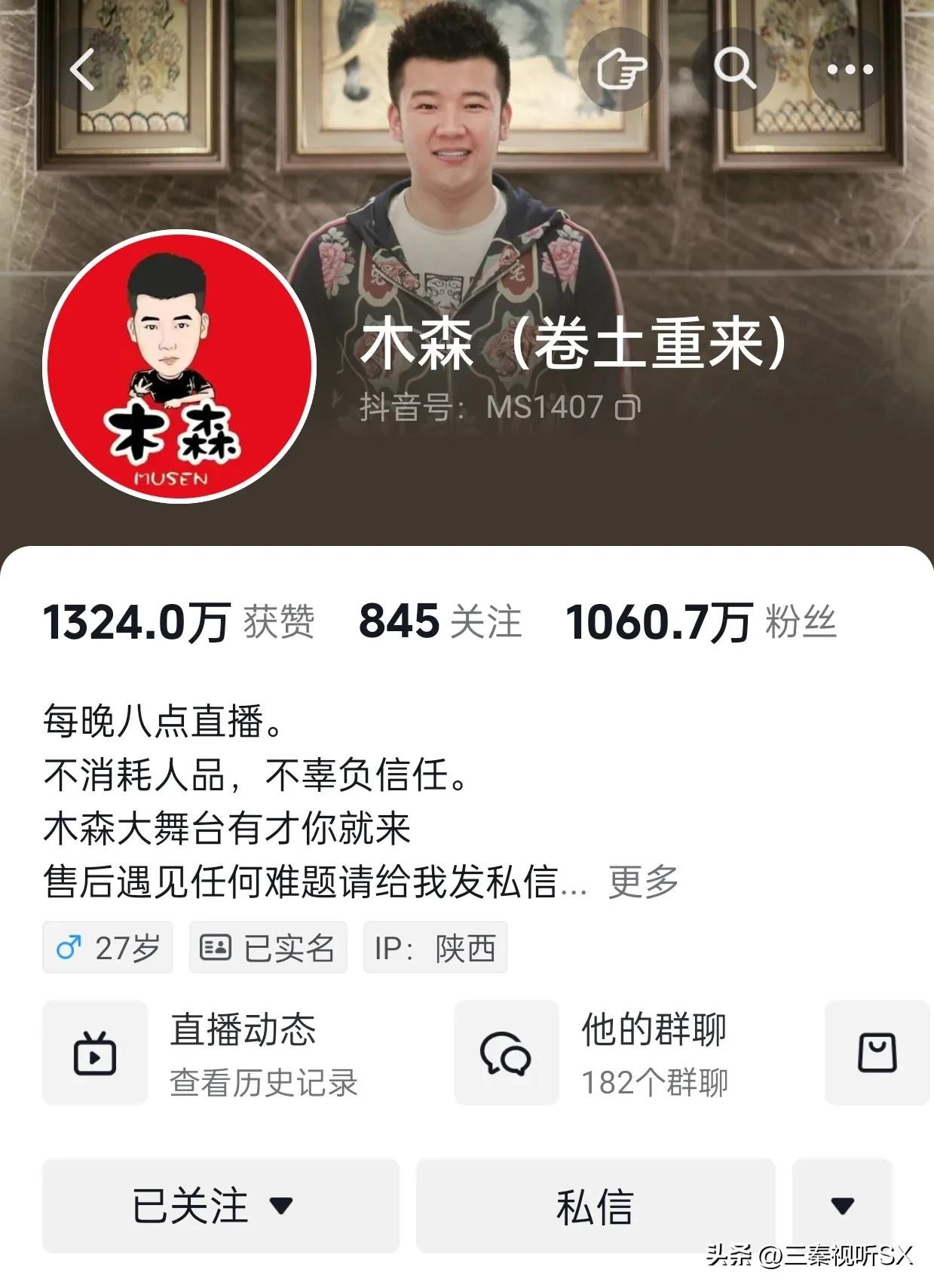The height and width of the screenshot is (1288, 934).
Task: View the 845 关注 following list
Action: 440,622
